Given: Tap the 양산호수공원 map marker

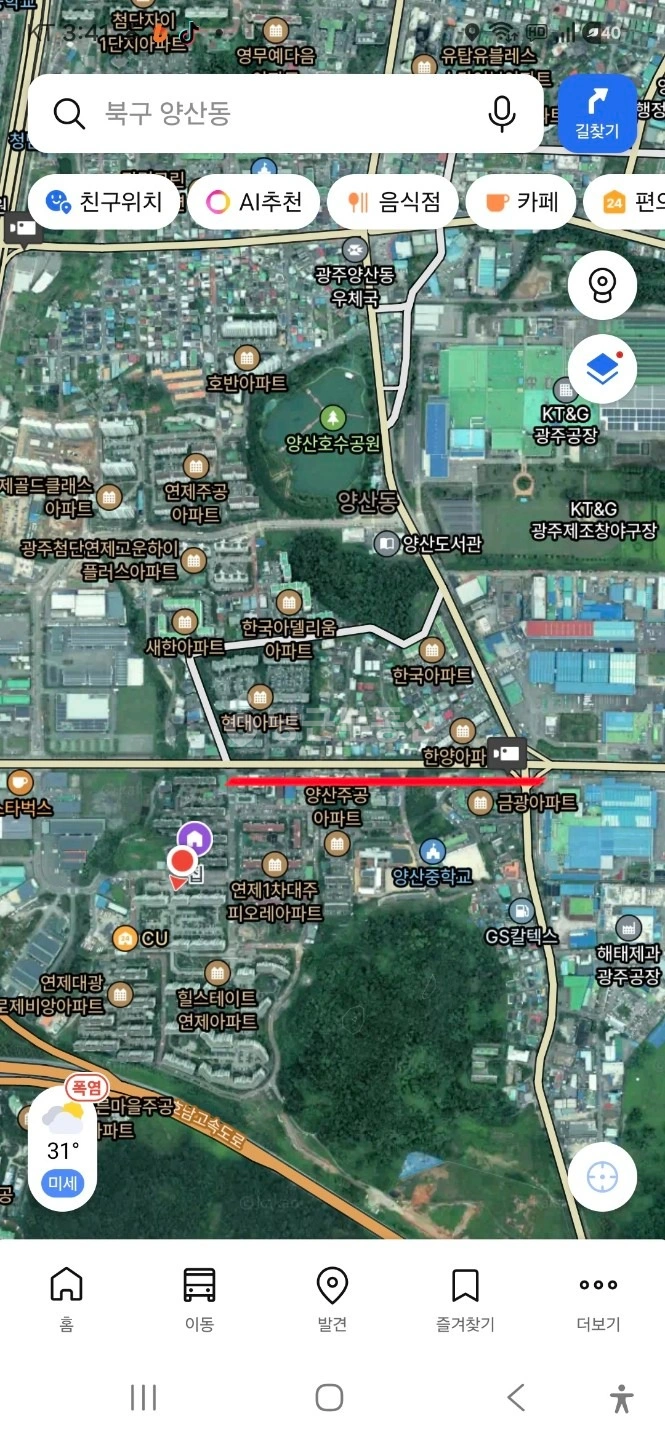Looking at the screenshot, I should (x=331, y=416).
